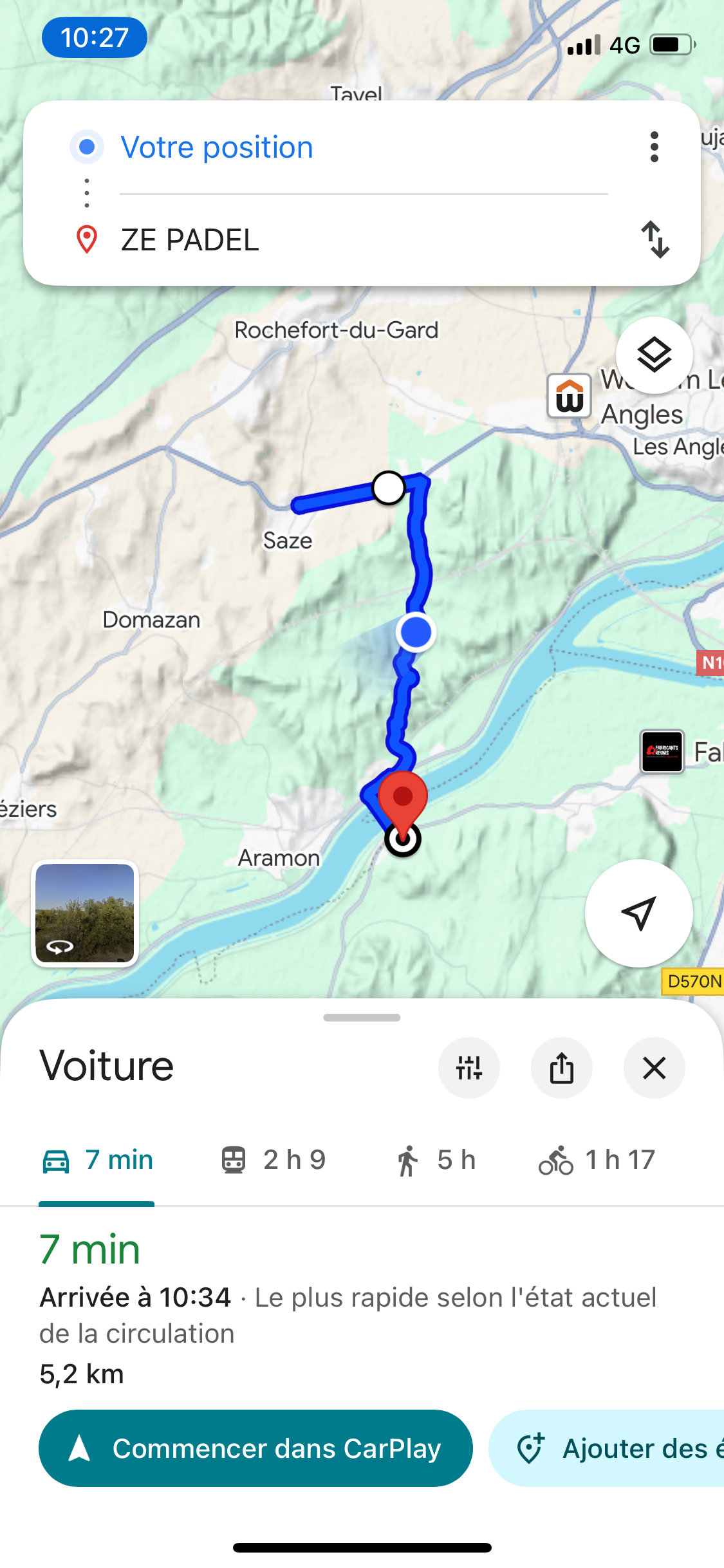The height and width of the screenshot is (1568, 724).
Task: Switch to public transit 2 h 9
Action: (274, 1160)
